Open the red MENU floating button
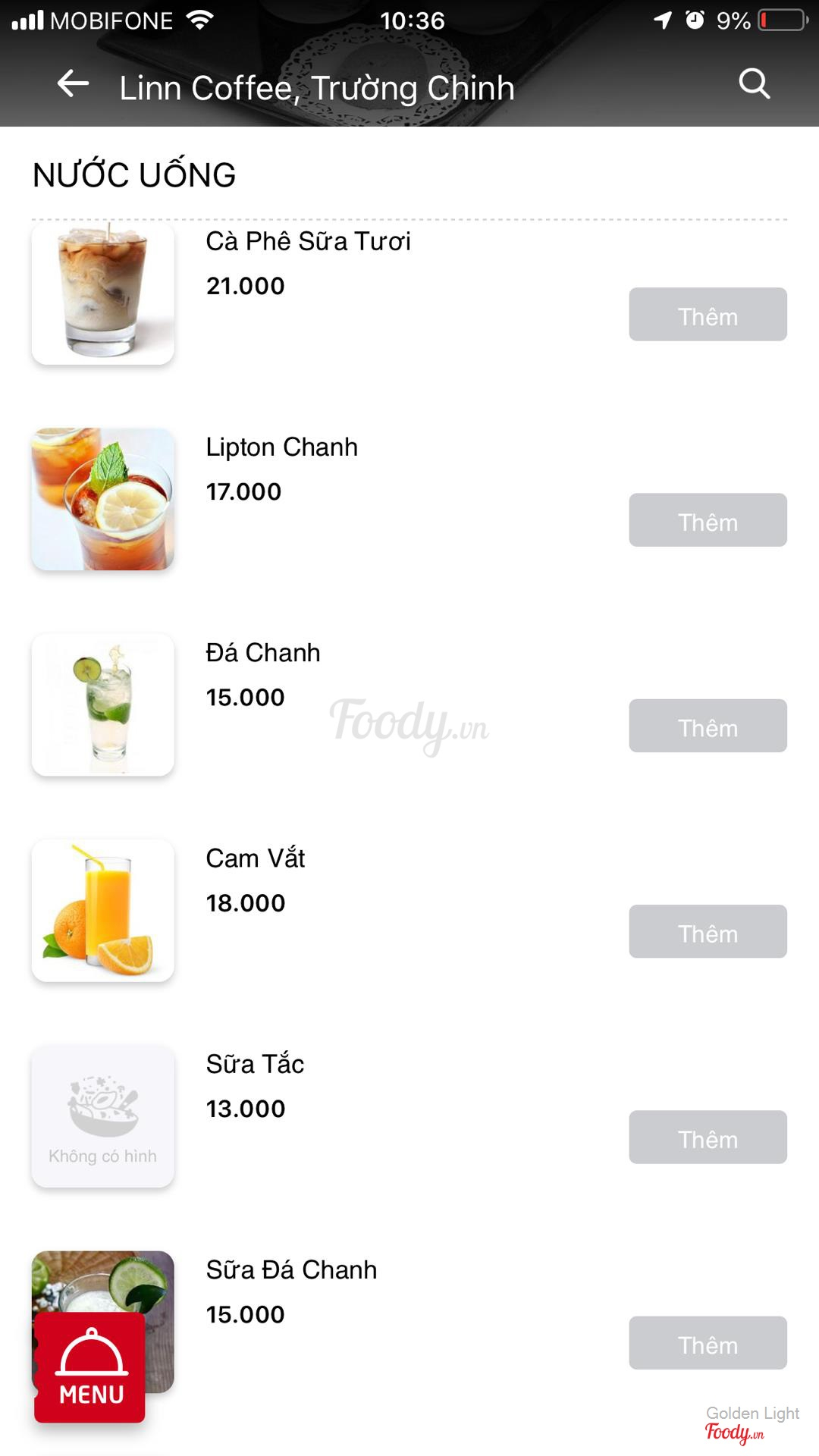The image size is (819, 1456). [x=90, y=1368]
